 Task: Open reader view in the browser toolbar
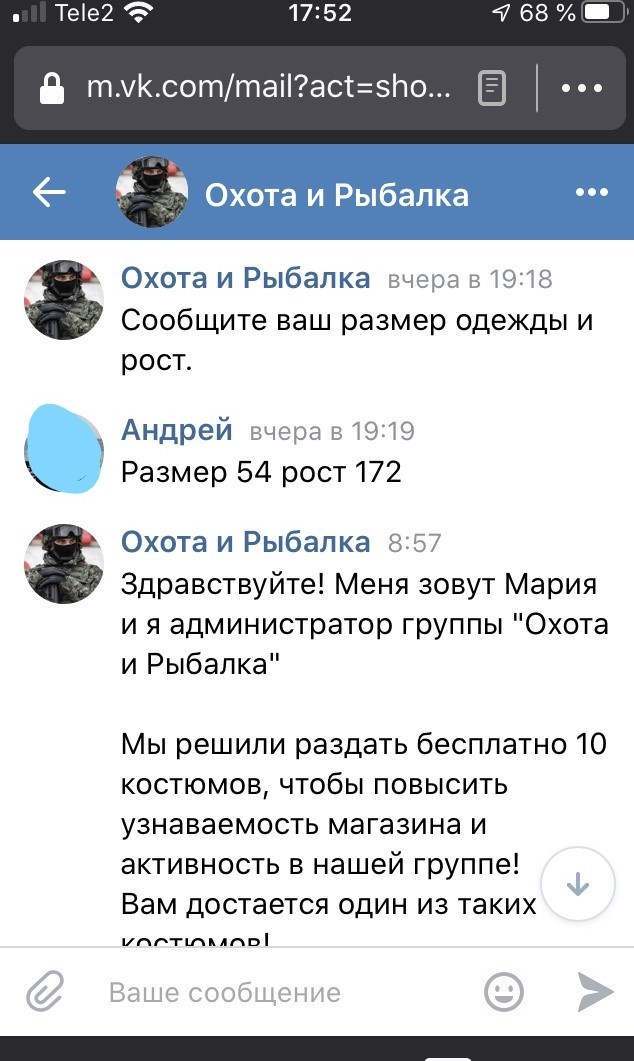click(492, 89)
